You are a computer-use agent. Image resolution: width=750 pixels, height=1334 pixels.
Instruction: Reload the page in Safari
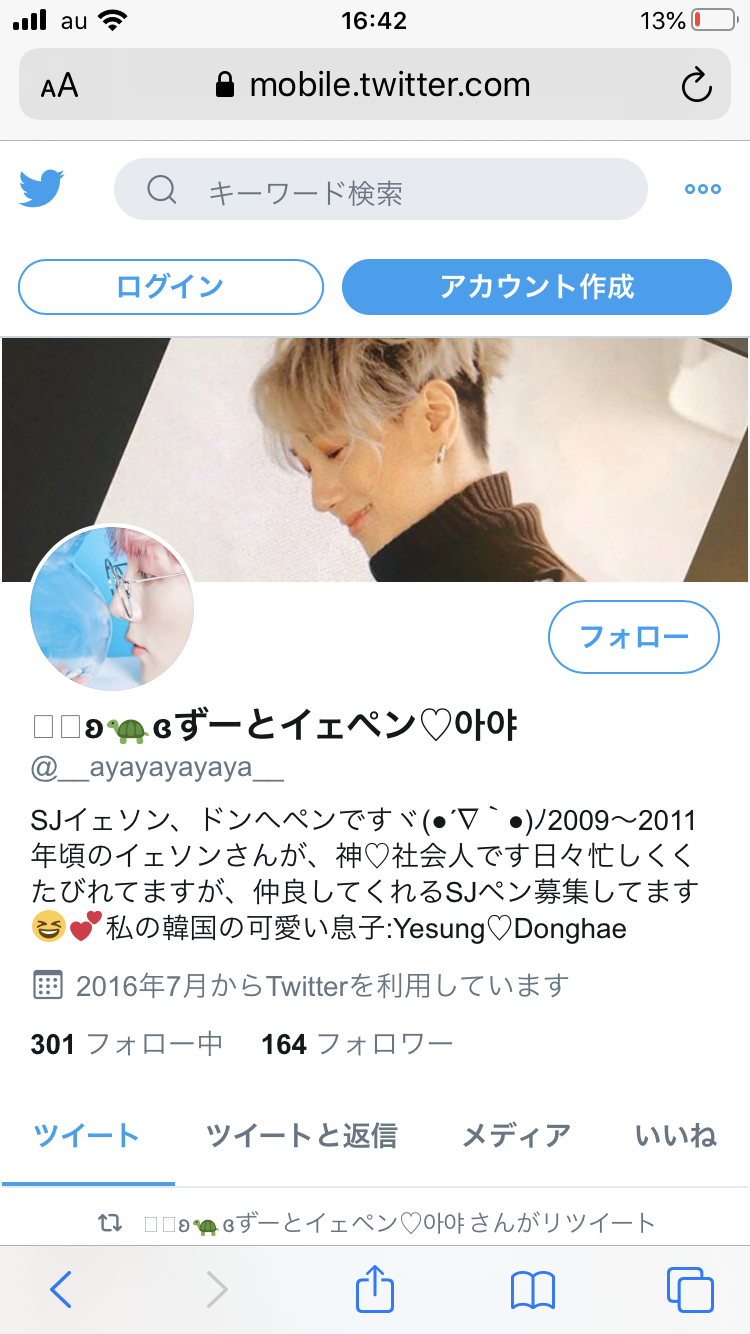696,85
